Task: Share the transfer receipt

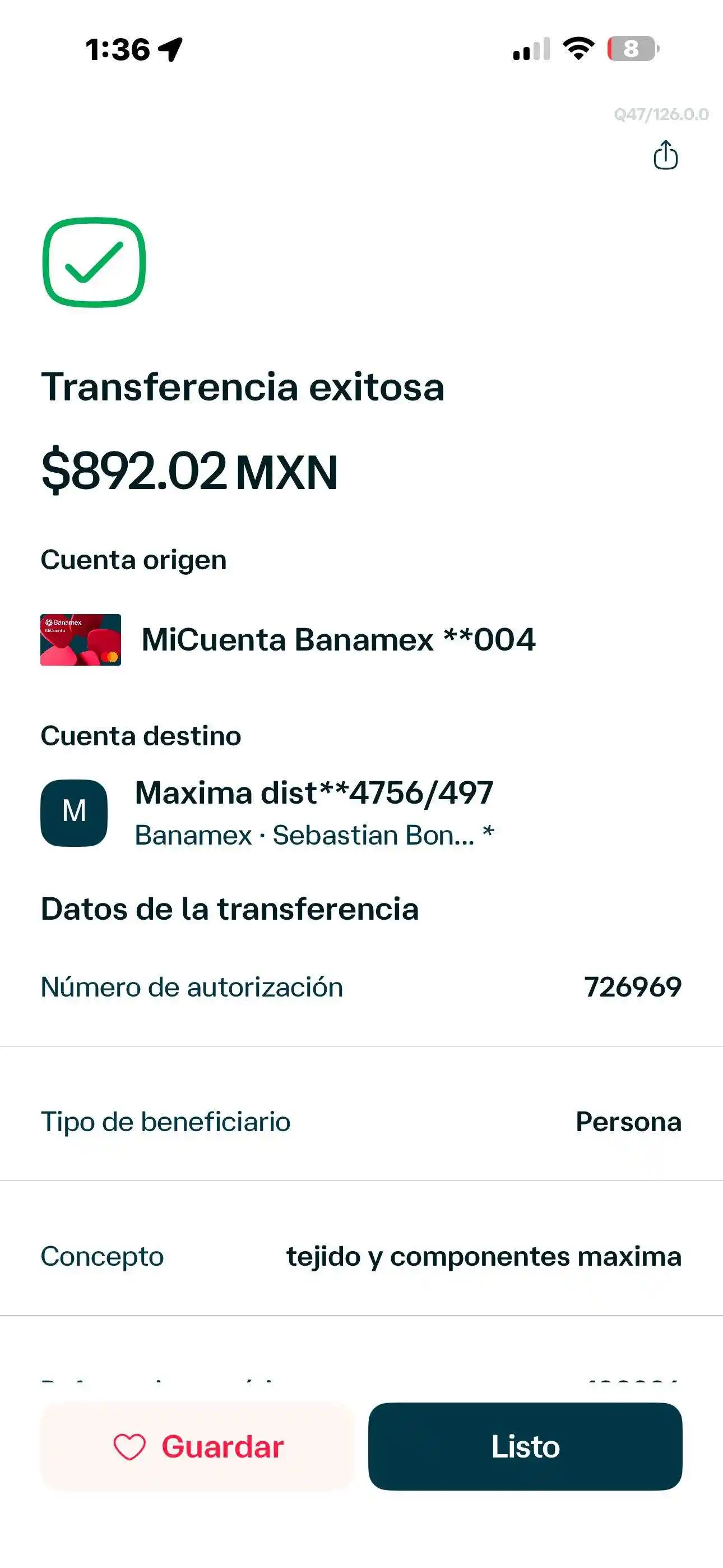Action: pyautogui.click(x=665, y=155)
